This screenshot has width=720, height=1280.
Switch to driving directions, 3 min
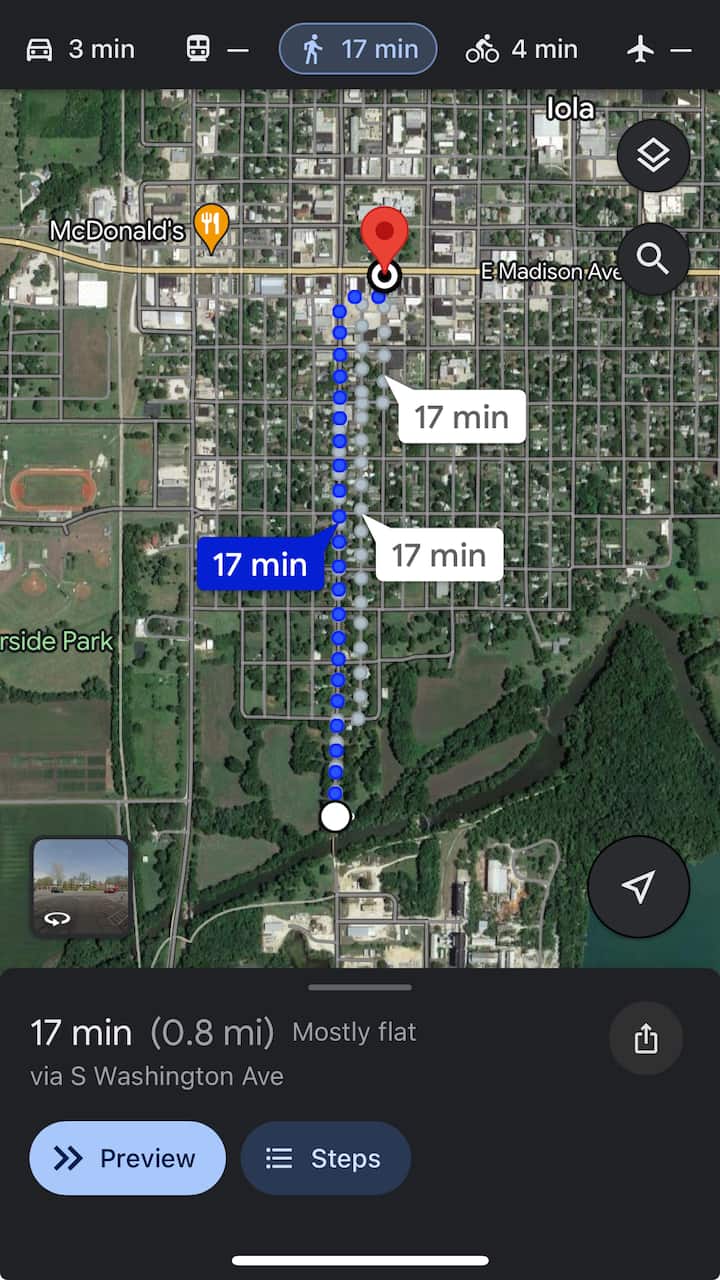[x=80, y=49]
